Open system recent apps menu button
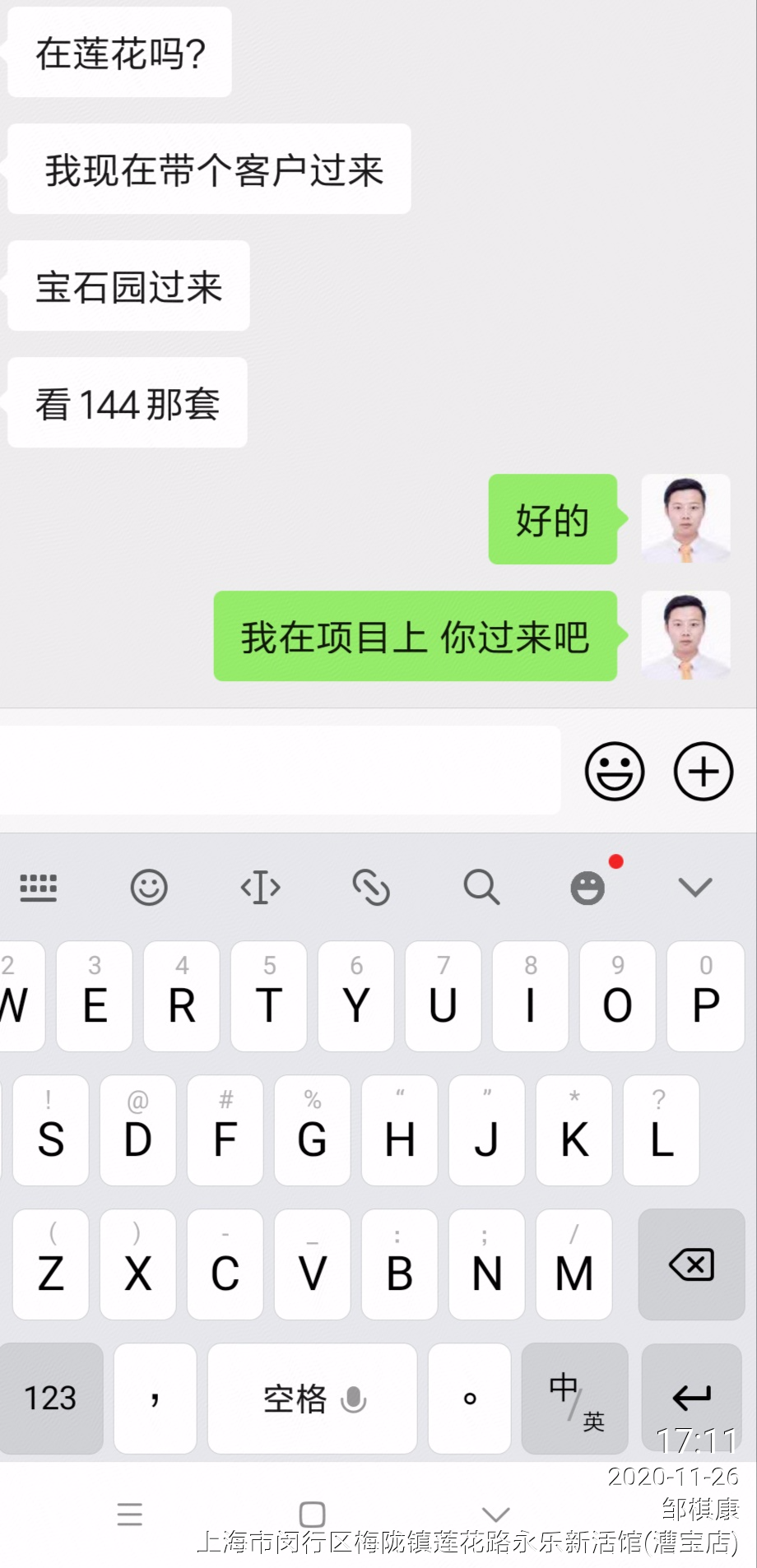757x1568 pixels. (130, 1514)
